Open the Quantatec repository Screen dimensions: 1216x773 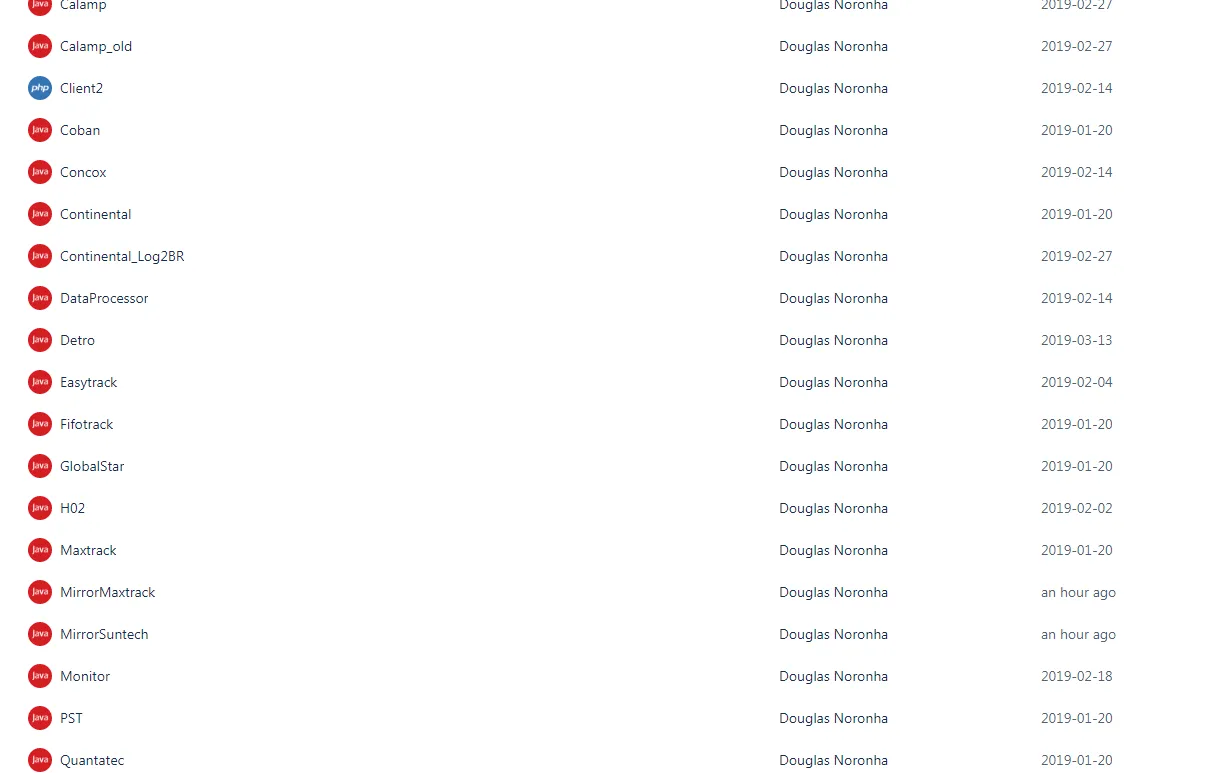(92, 760)
